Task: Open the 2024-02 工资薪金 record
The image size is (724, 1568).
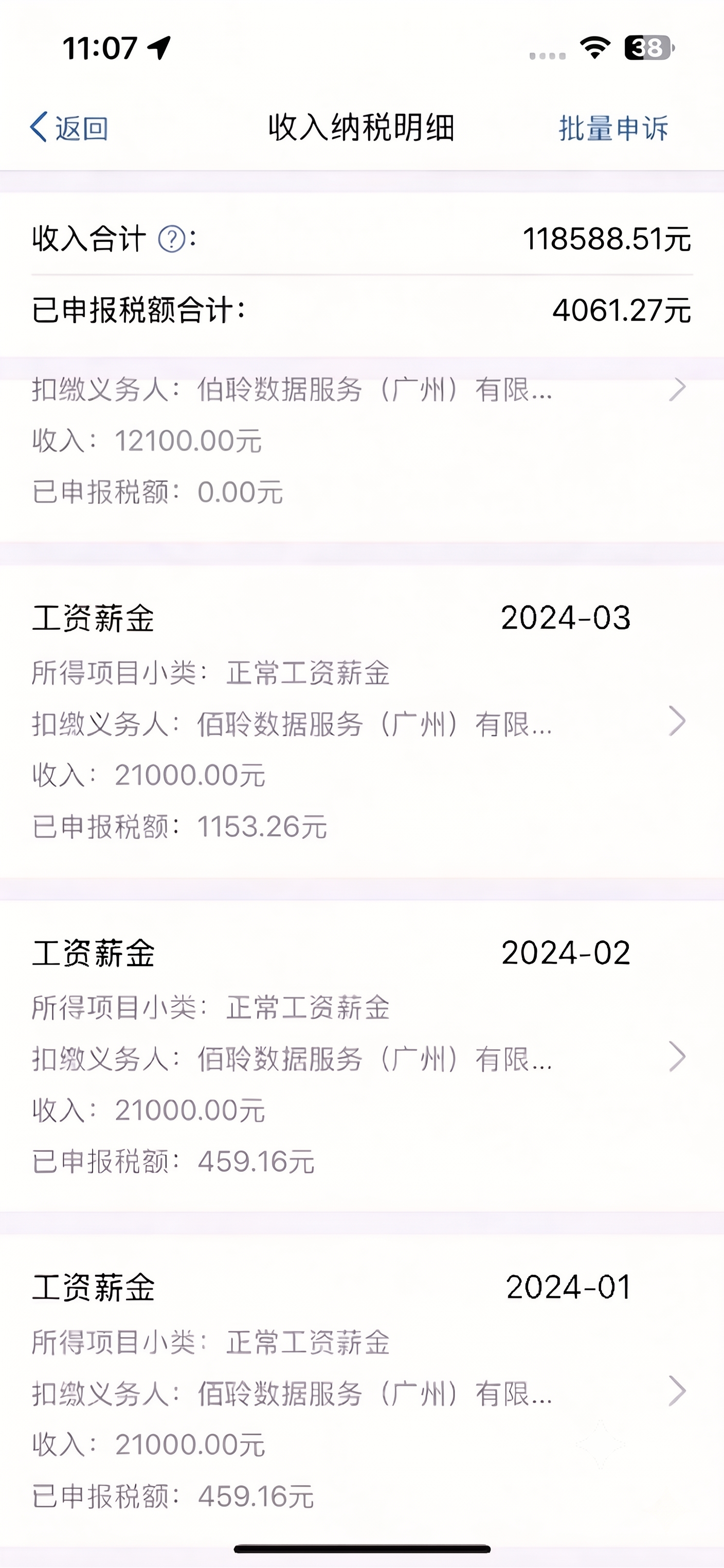Action: pyautogui.click(x=362, y=1056)
